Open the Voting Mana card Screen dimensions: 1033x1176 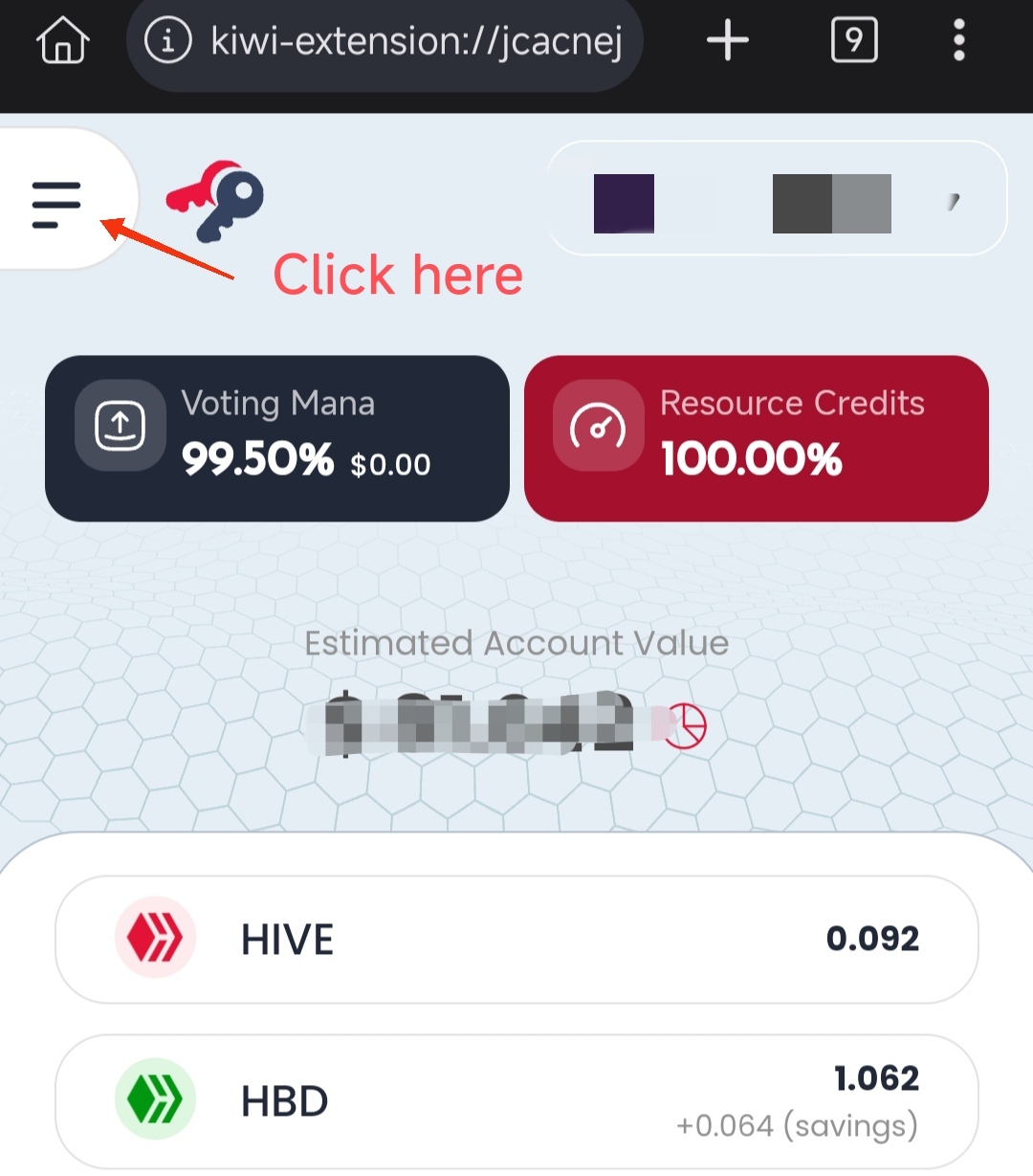(276, 438)
